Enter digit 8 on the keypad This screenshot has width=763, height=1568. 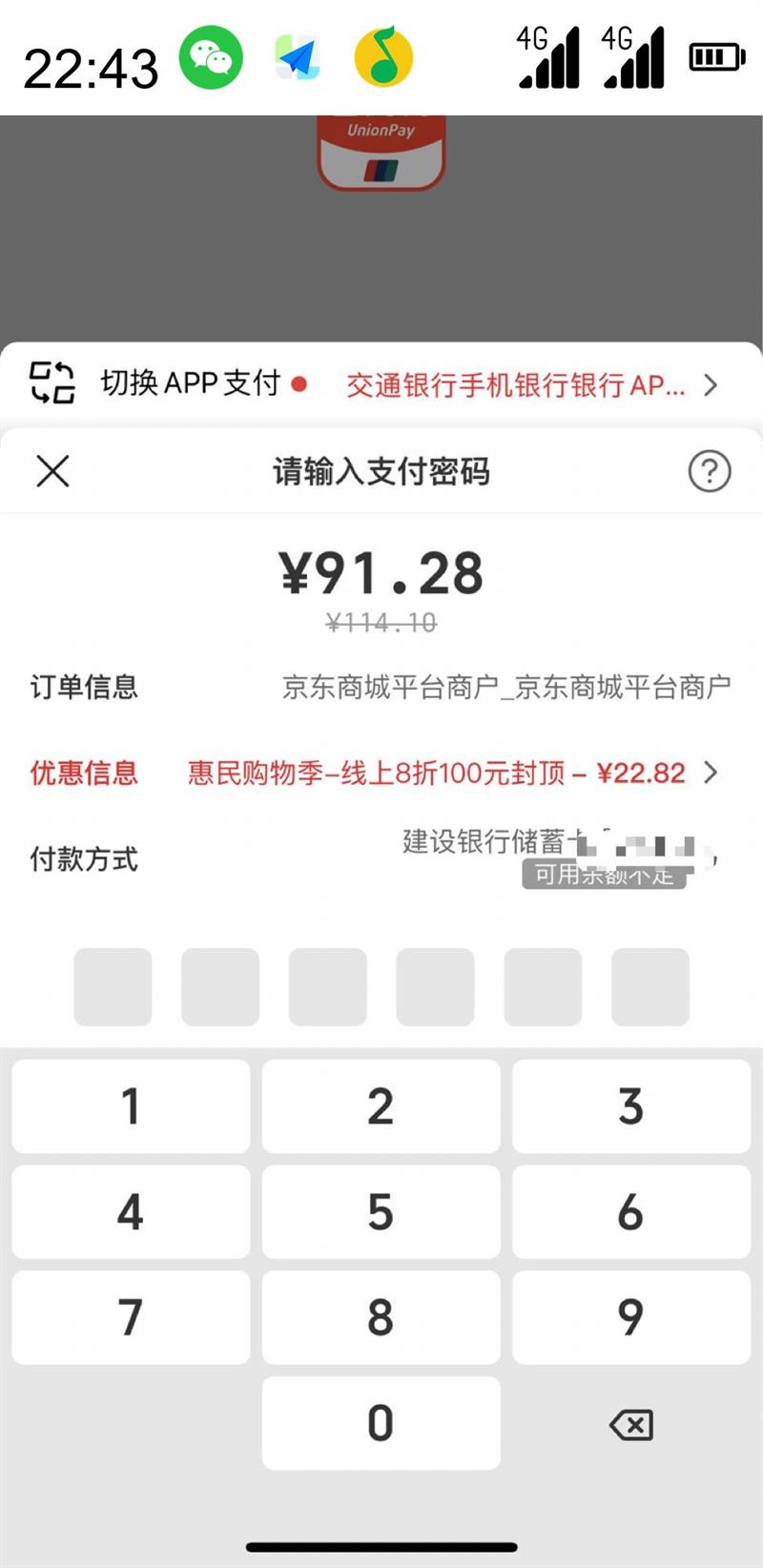tap(381, 1317)
